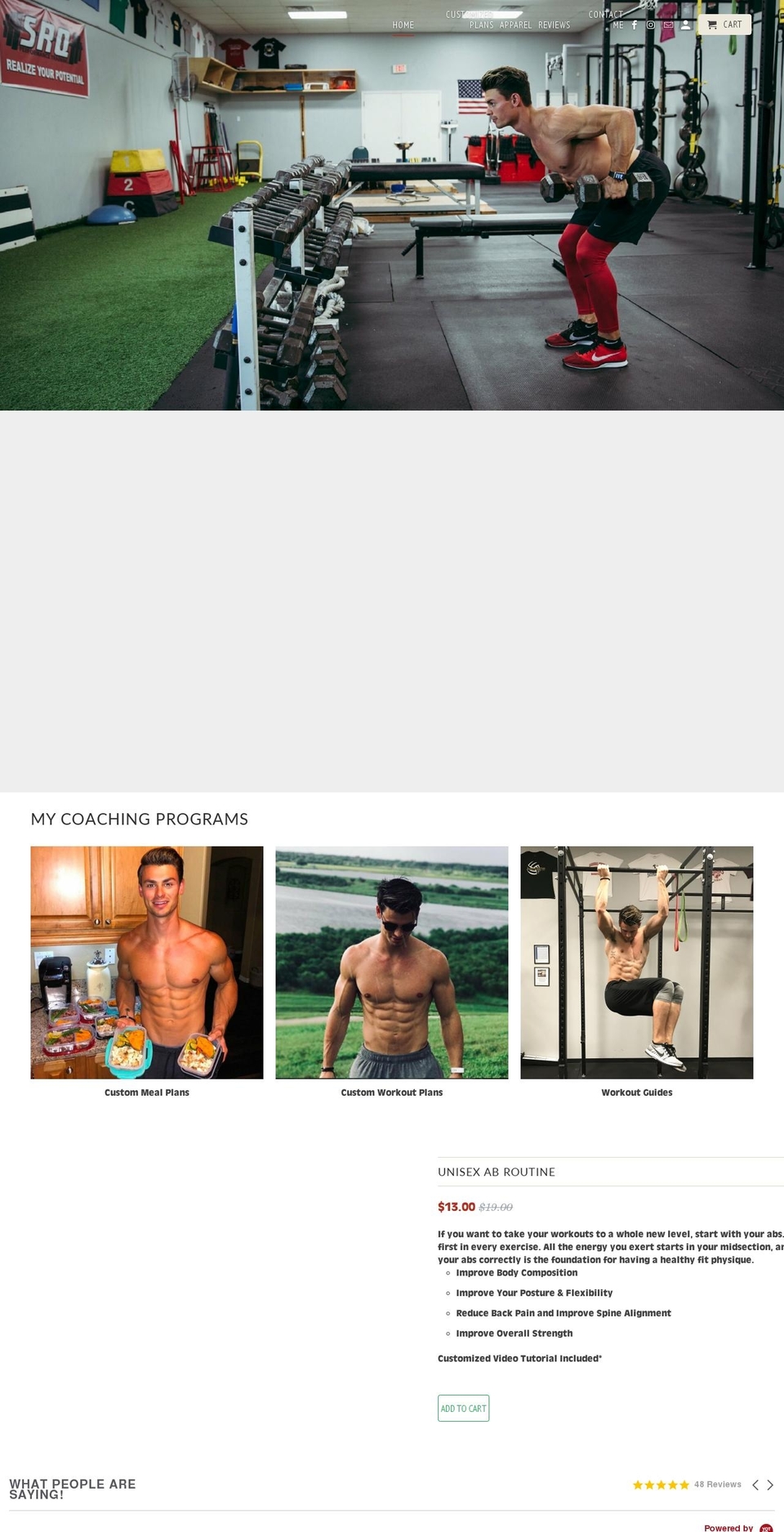Click the Yotpo badge next to Powered by
Image resolution: width=784 pixels, height=1532 pixels.
(x=766, y=1526)
